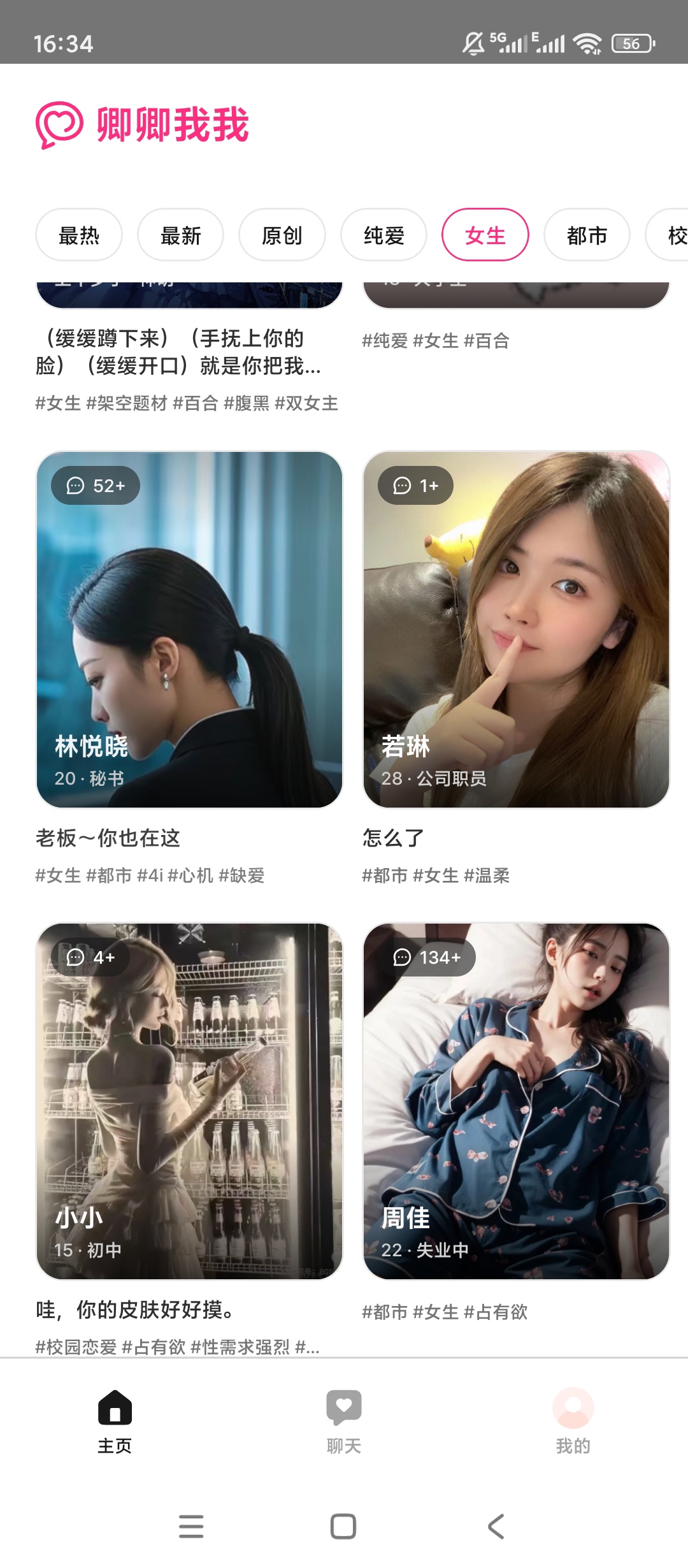Open 若琳 company employee character card

point(516,630)
